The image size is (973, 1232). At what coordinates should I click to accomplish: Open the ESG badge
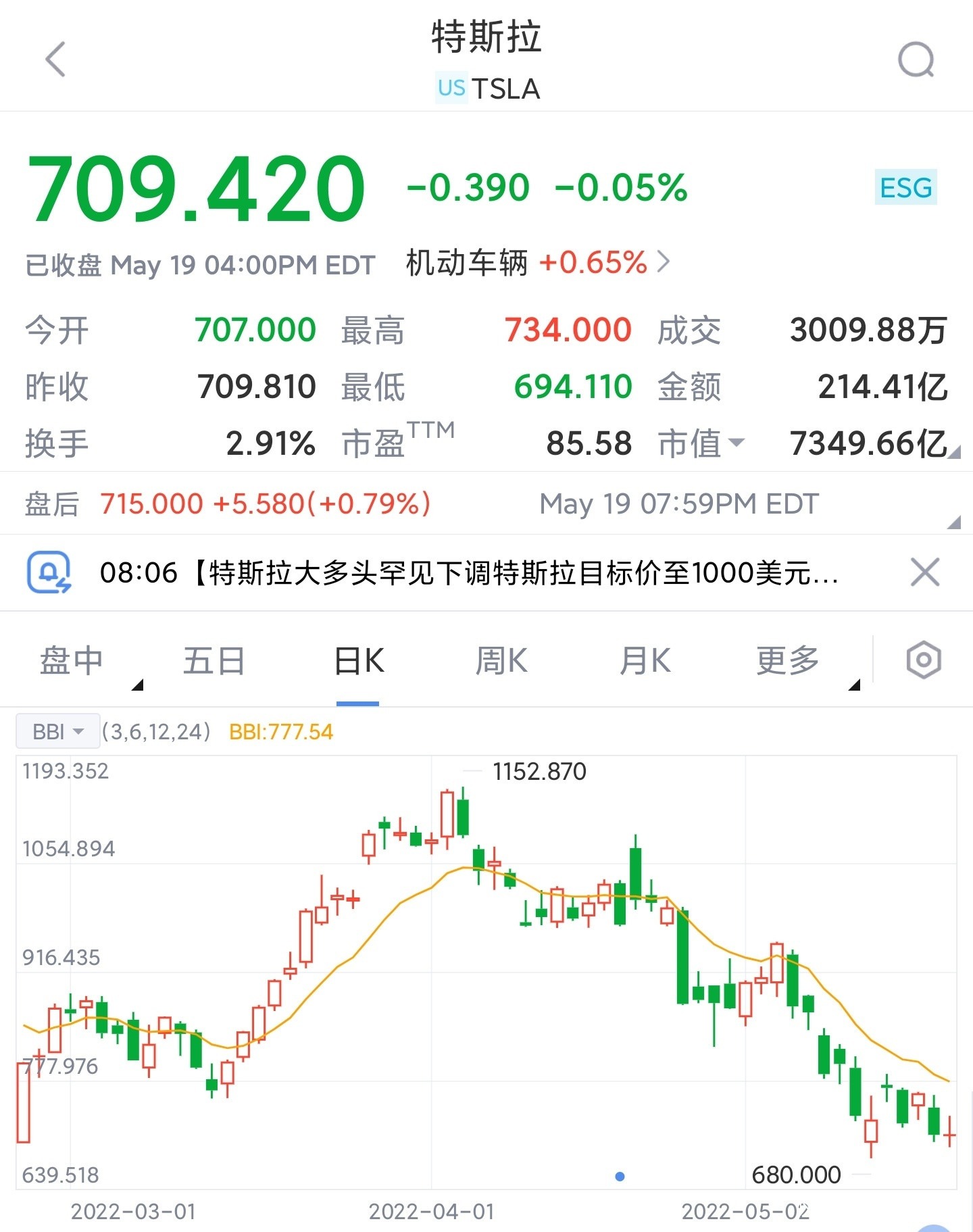[x=905, y=187]
